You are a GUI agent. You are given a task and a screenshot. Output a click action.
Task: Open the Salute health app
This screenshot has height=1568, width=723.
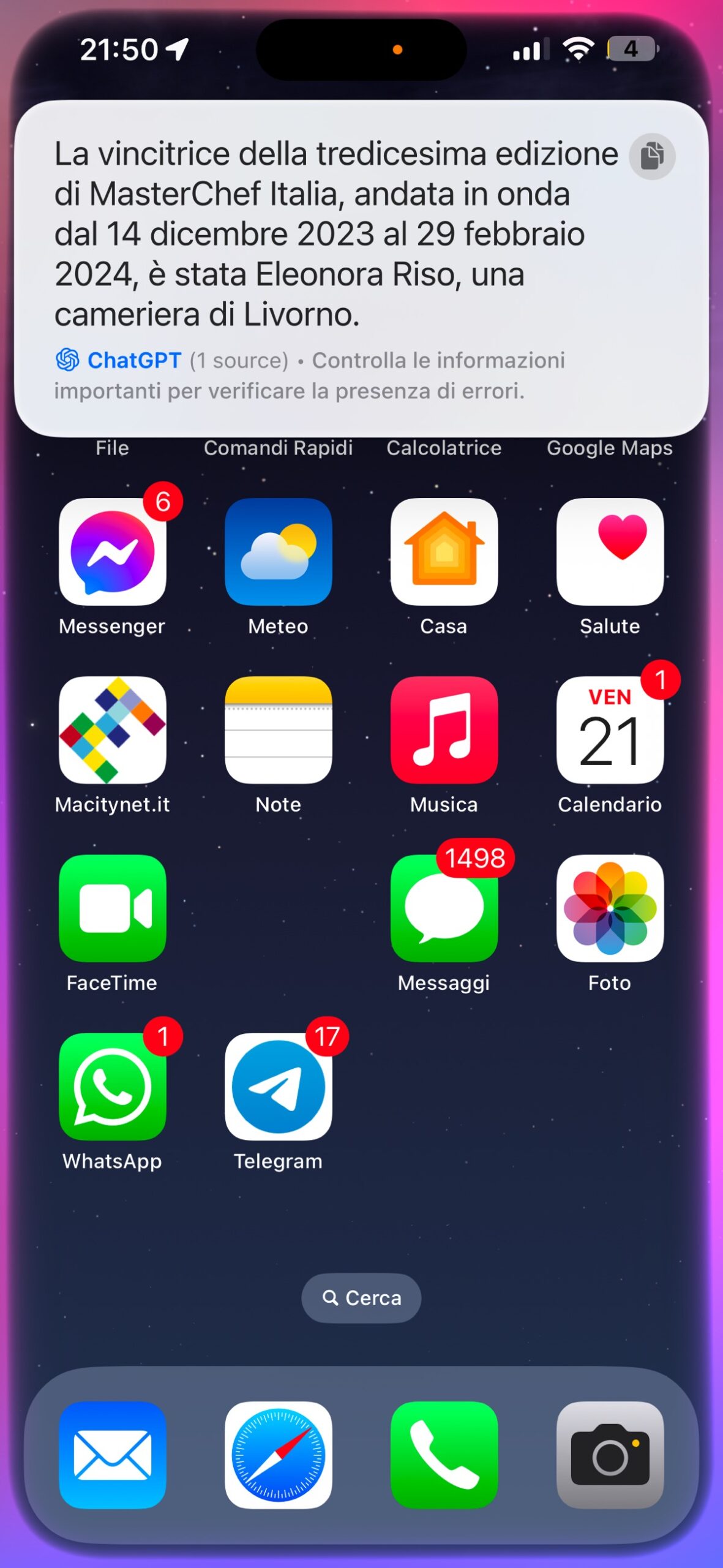coord(610,552)
